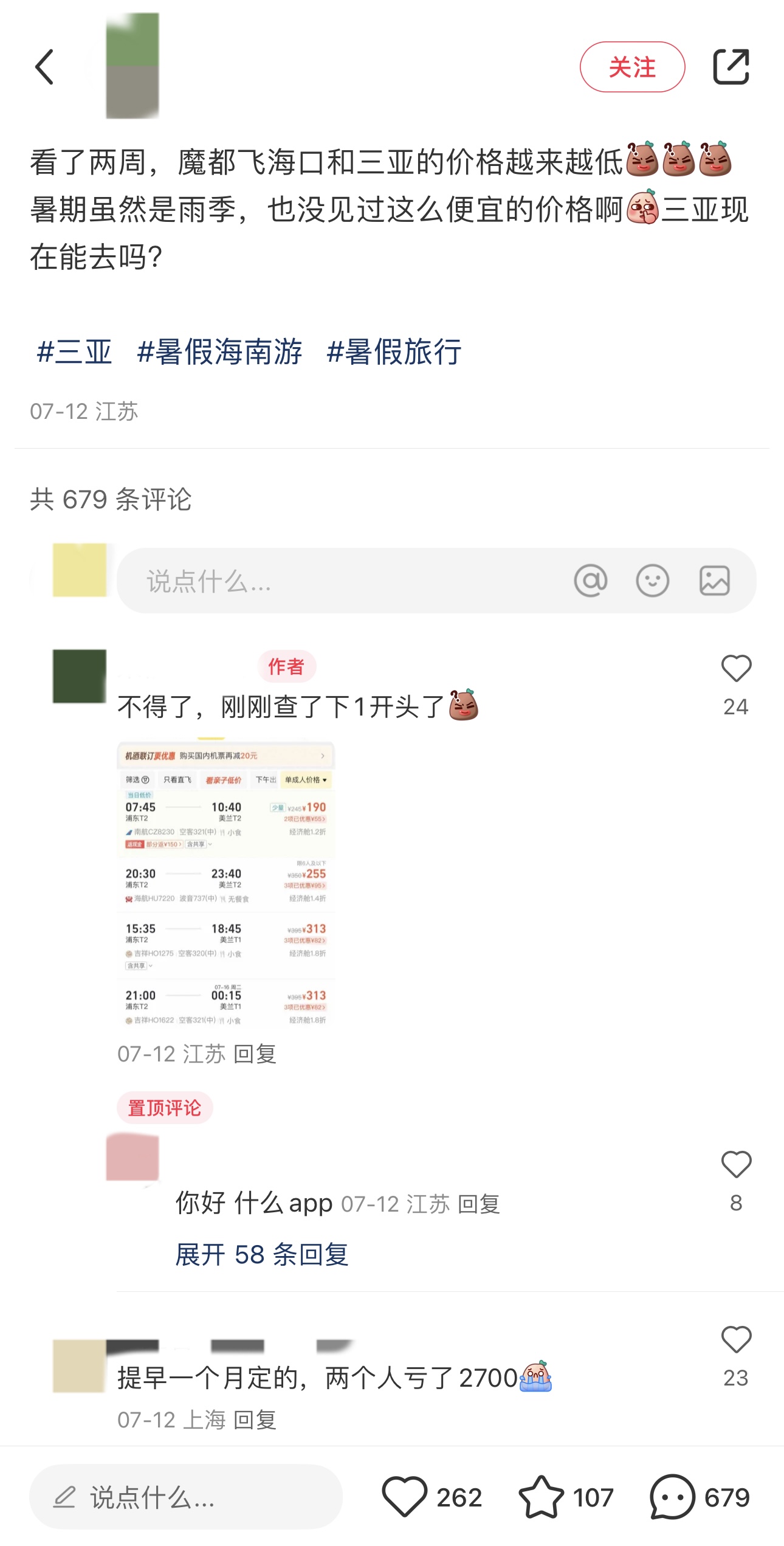Open the emoji picker in comment box
Image resolution: width=784 pixels, height=1546 pixels.
652,581
